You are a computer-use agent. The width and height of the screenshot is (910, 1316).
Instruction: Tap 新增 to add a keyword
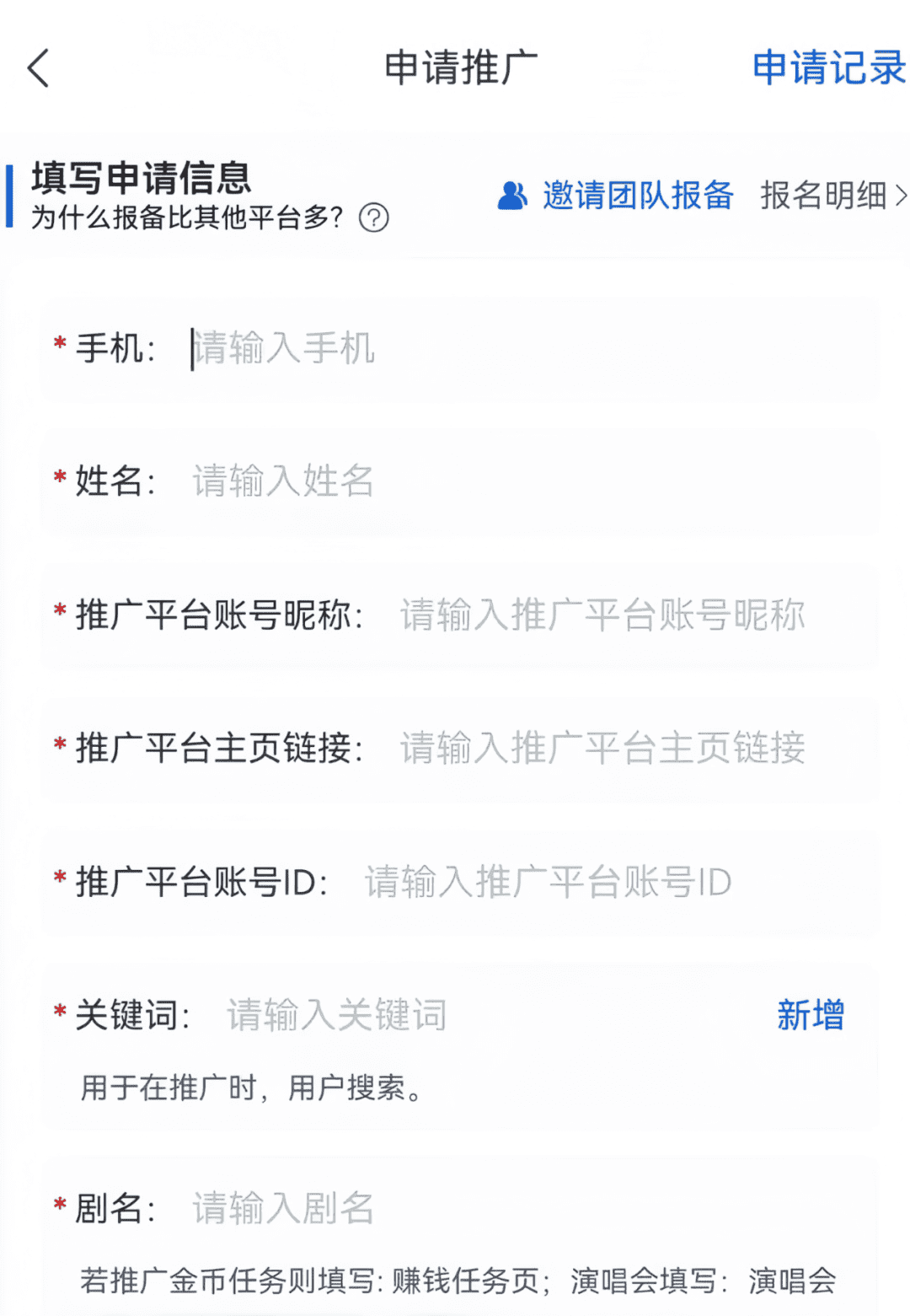(810, 1015)
